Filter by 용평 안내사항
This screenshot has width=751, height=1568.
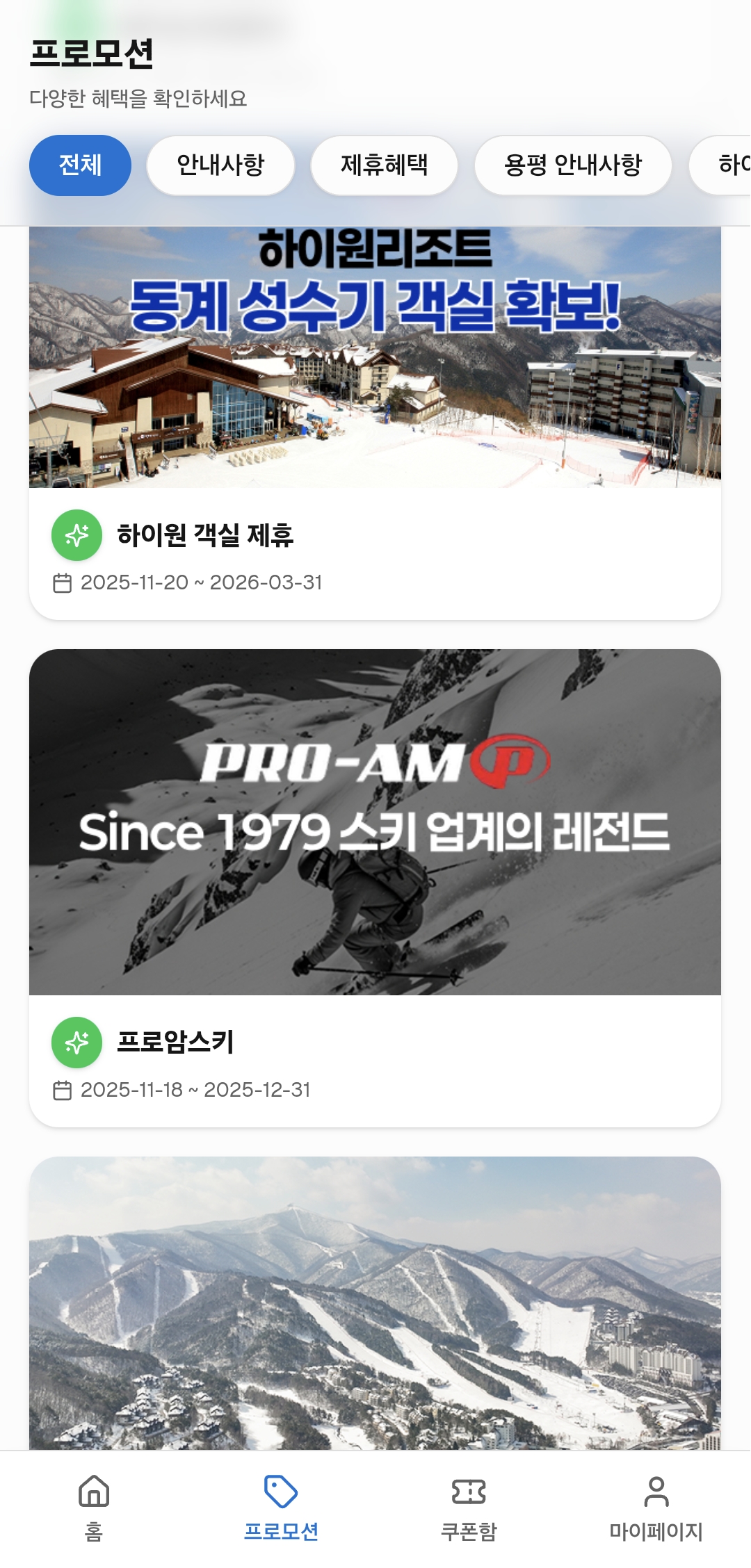[x=572, y=165]
